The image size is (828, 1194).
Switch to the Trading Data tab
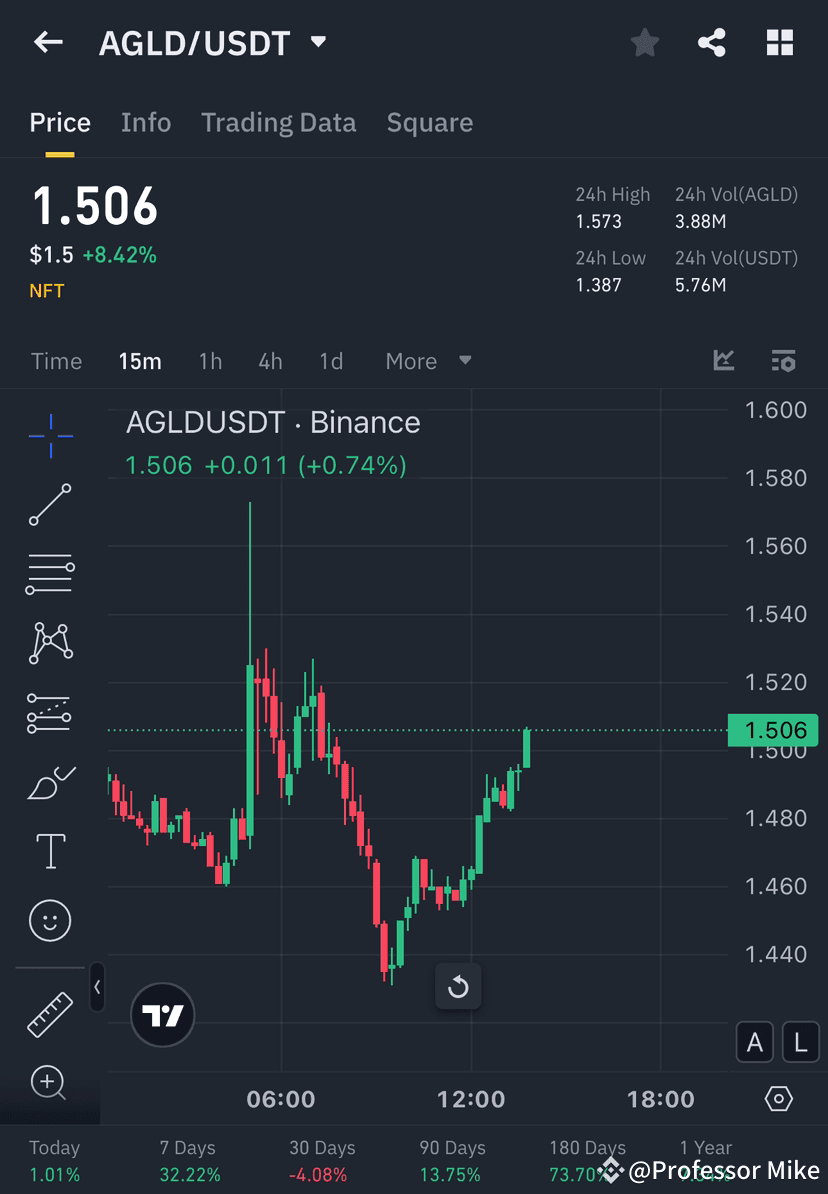click(x=278, y=122)
